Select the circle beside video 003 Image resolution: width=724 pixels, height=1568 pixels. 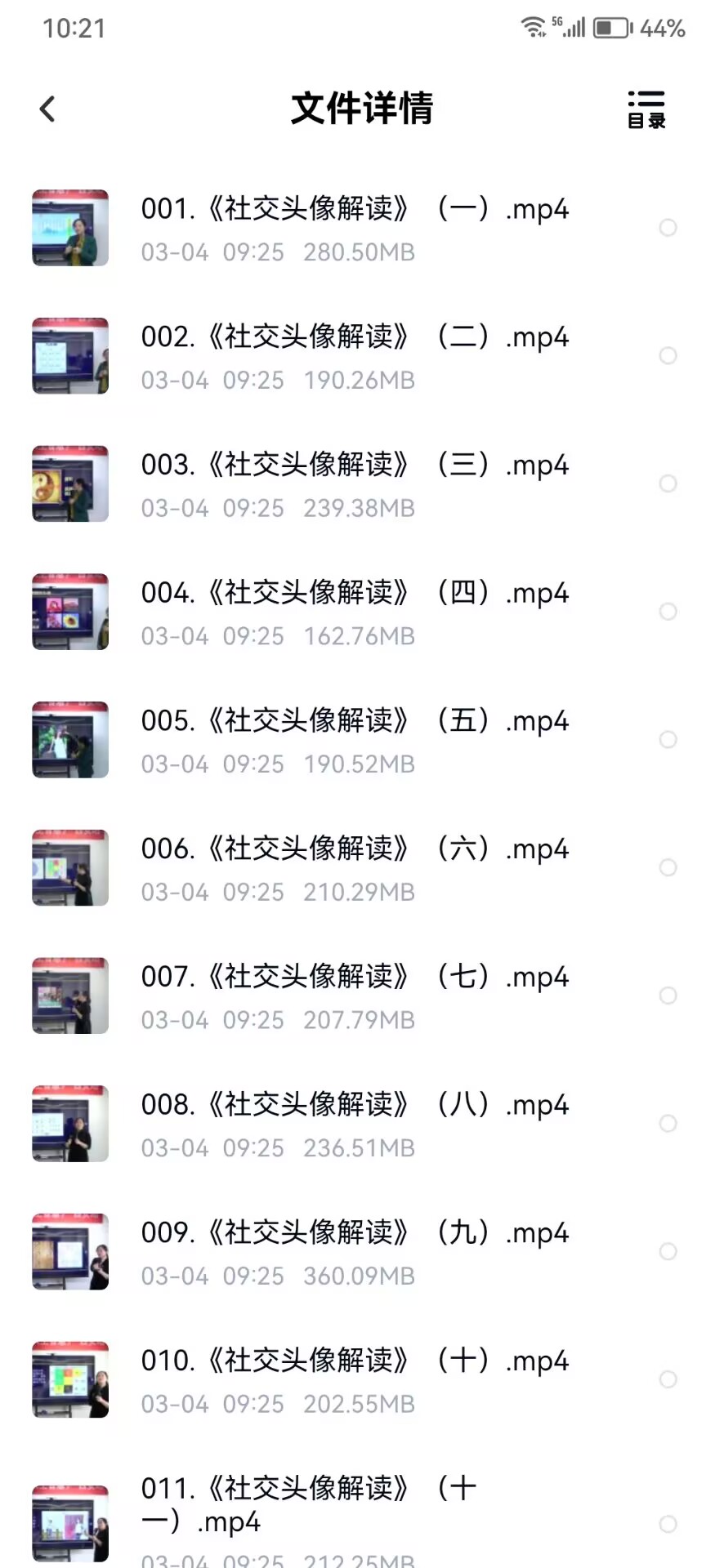(x=668, y=483)
